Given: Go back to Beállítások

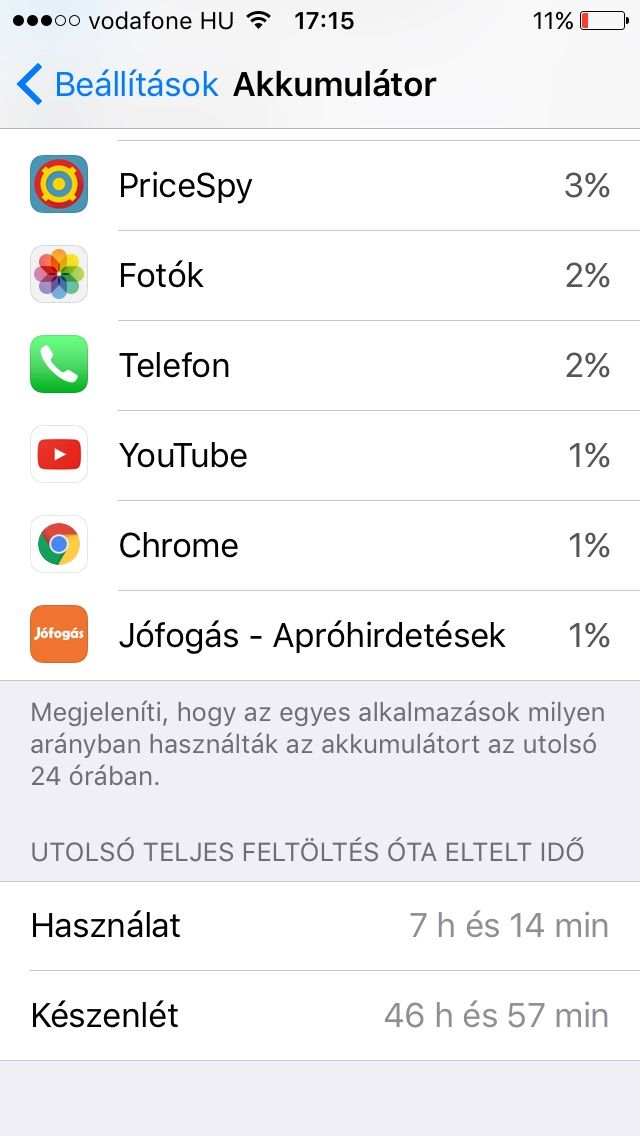Looking at the screenshot, I should [x=117, y=85].
